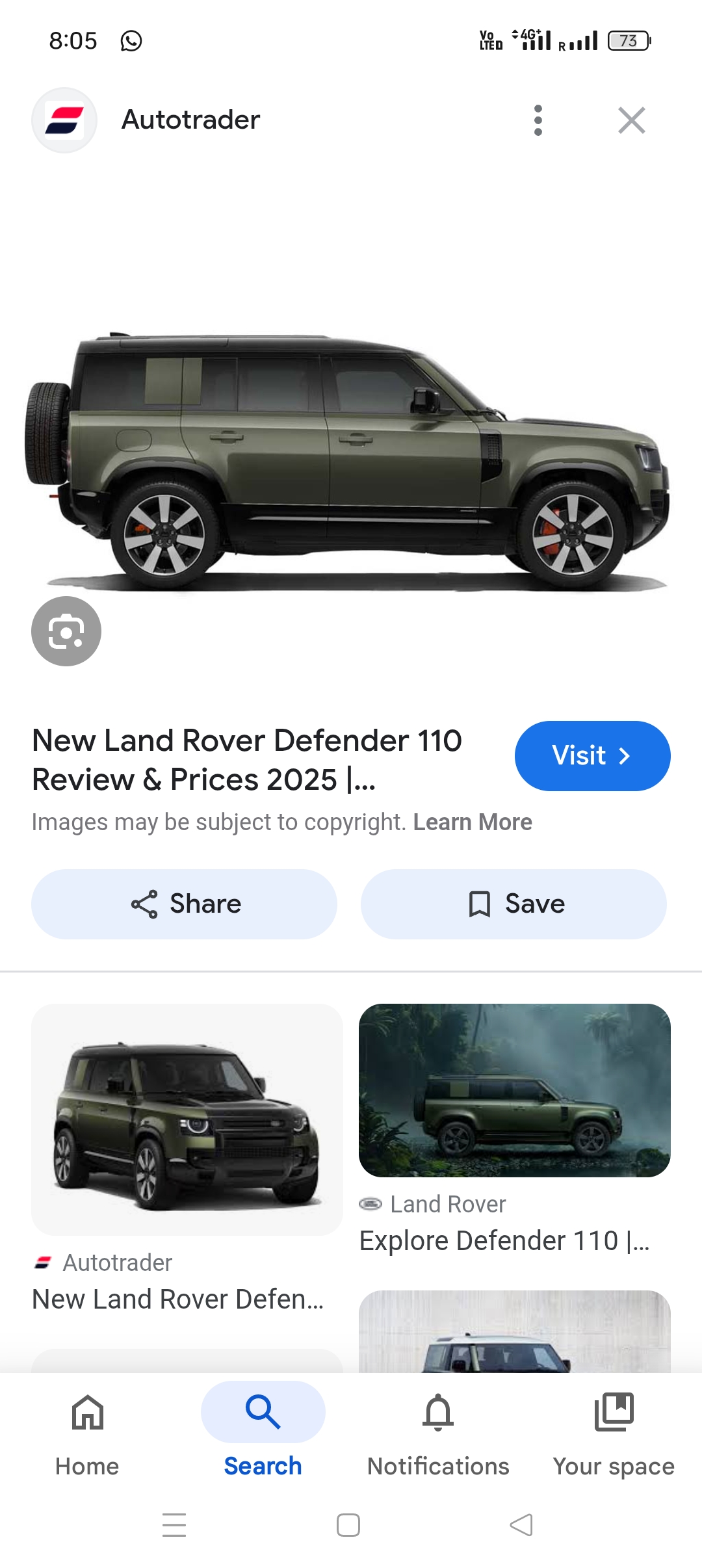The width and height of the screenshot is (702, 1568).
Task: Visit the Autotrader page
Action: (592, 755)
